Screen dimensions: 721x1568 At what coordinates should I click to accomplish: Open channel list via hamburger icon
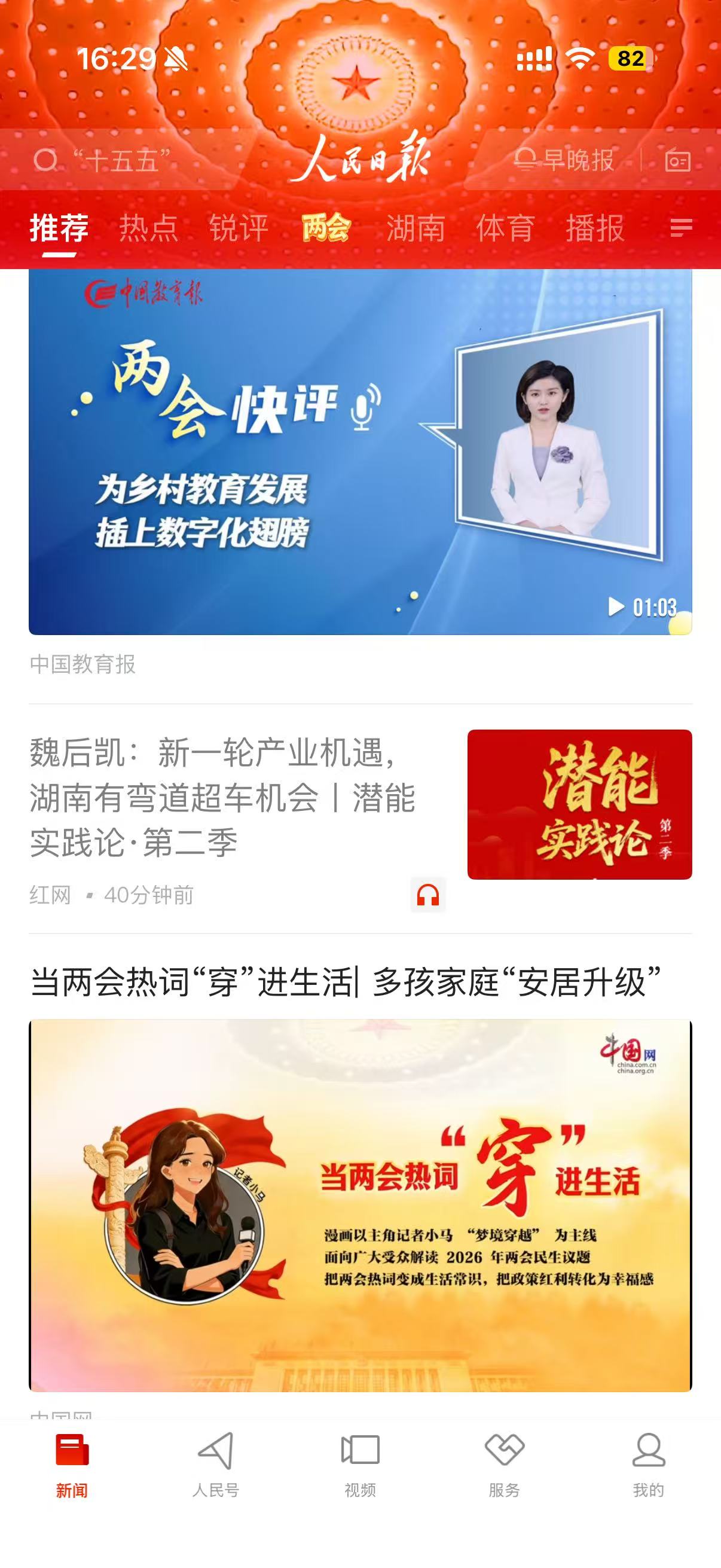click(x=682, y=226)
